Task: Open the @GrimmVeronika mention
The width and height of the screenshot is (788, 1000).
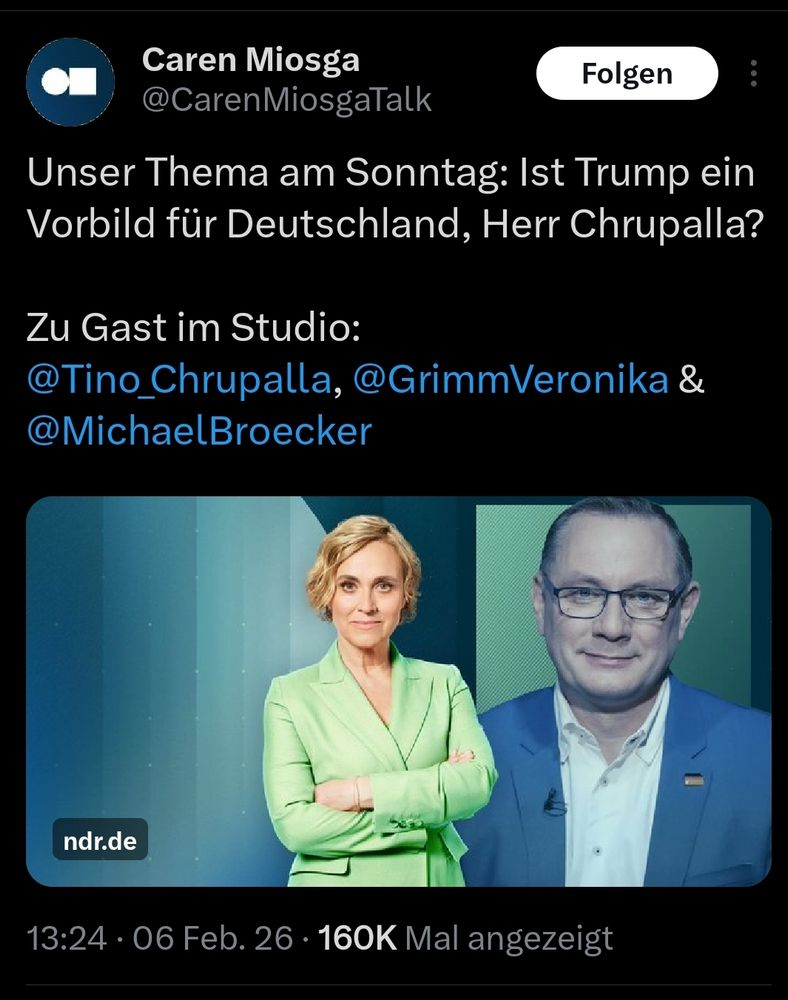Action: point(511,381)
